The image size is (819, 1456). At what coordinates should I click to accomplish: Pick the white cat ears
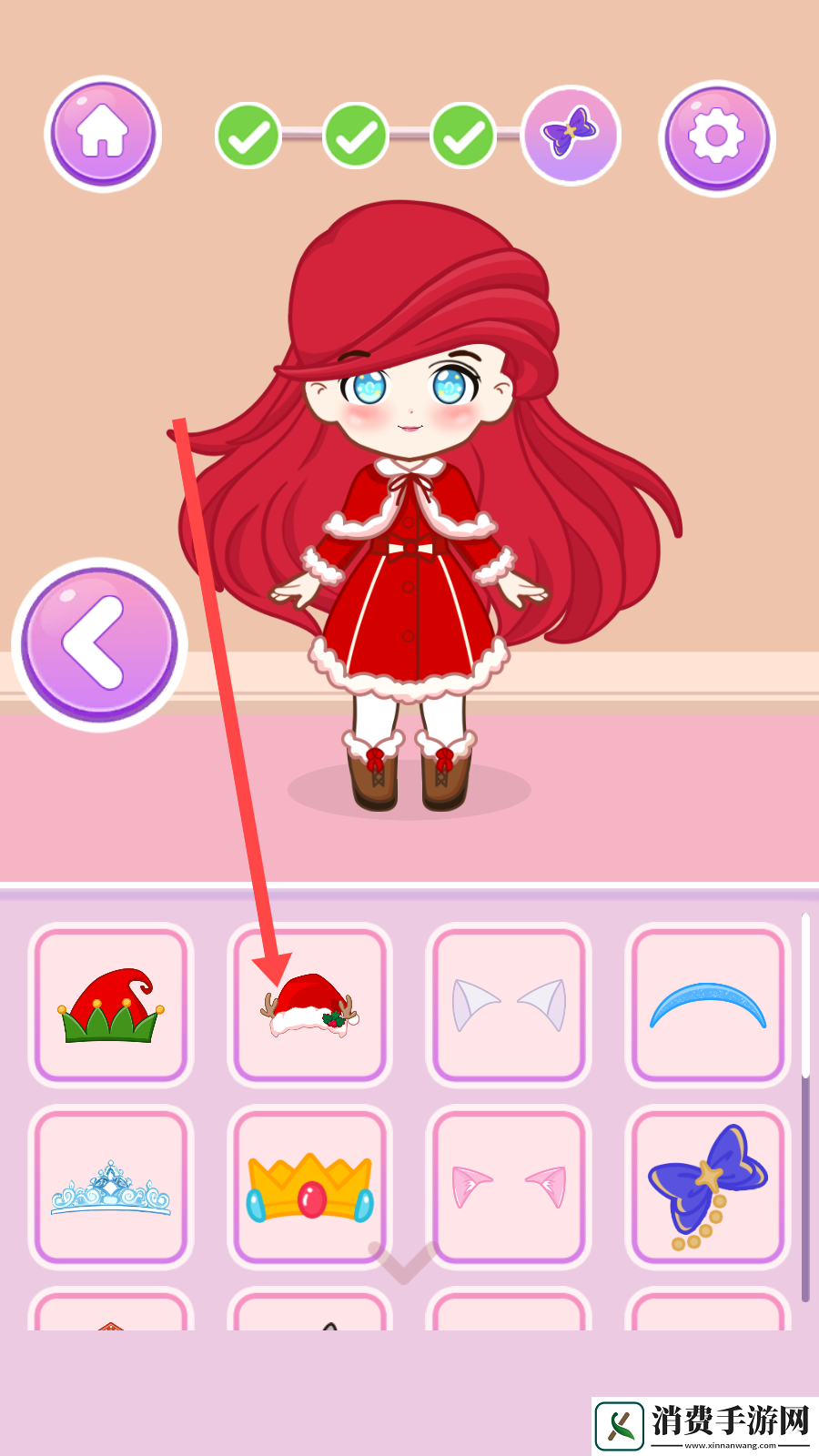[x=509, y=1005]
